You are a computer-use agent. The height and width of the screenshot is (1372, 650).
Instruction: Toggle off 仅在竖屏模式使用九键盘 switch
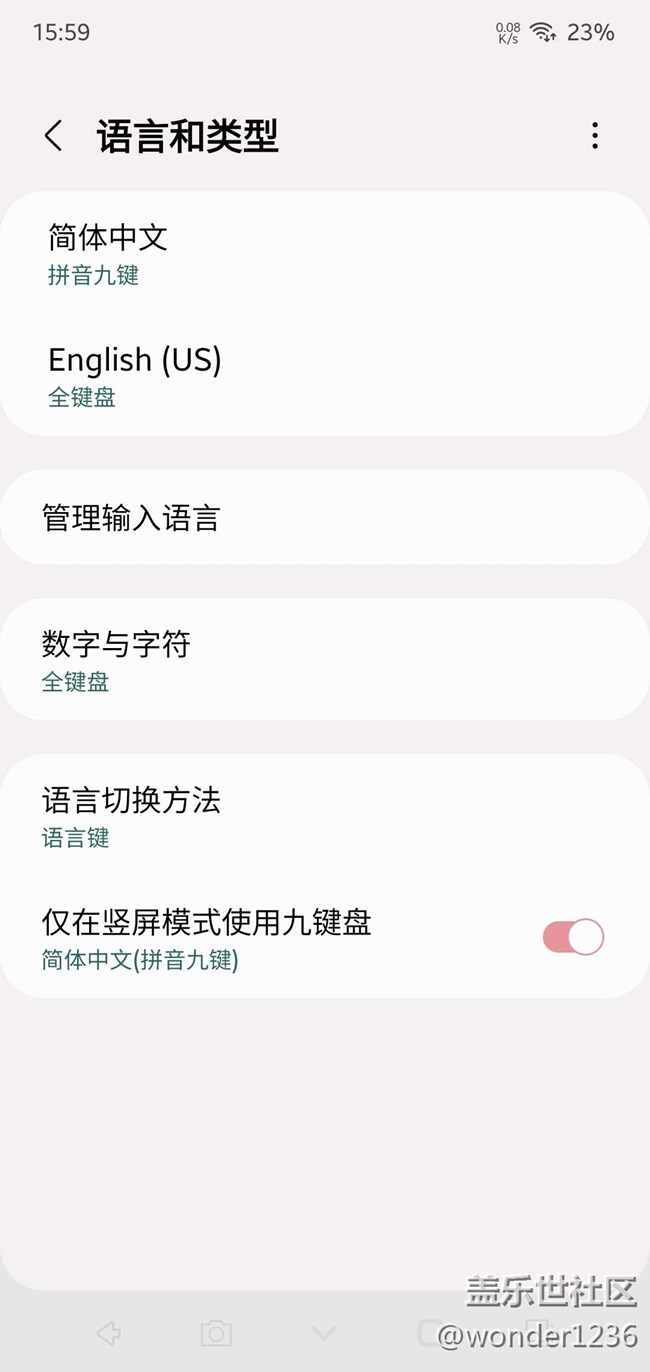(x=573, y=937)
